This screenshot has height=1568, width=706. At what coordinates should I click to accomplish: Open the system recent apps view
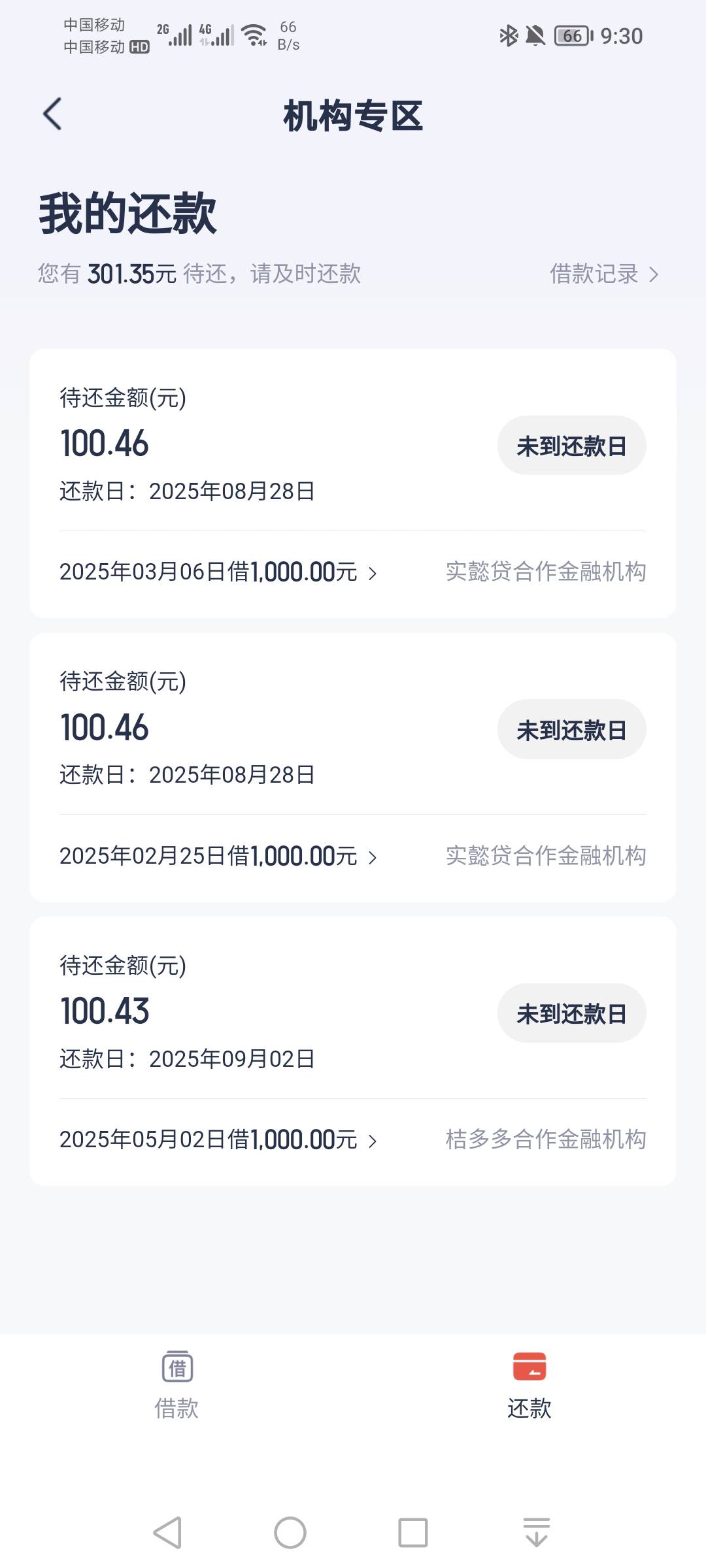coord(413,1533)
